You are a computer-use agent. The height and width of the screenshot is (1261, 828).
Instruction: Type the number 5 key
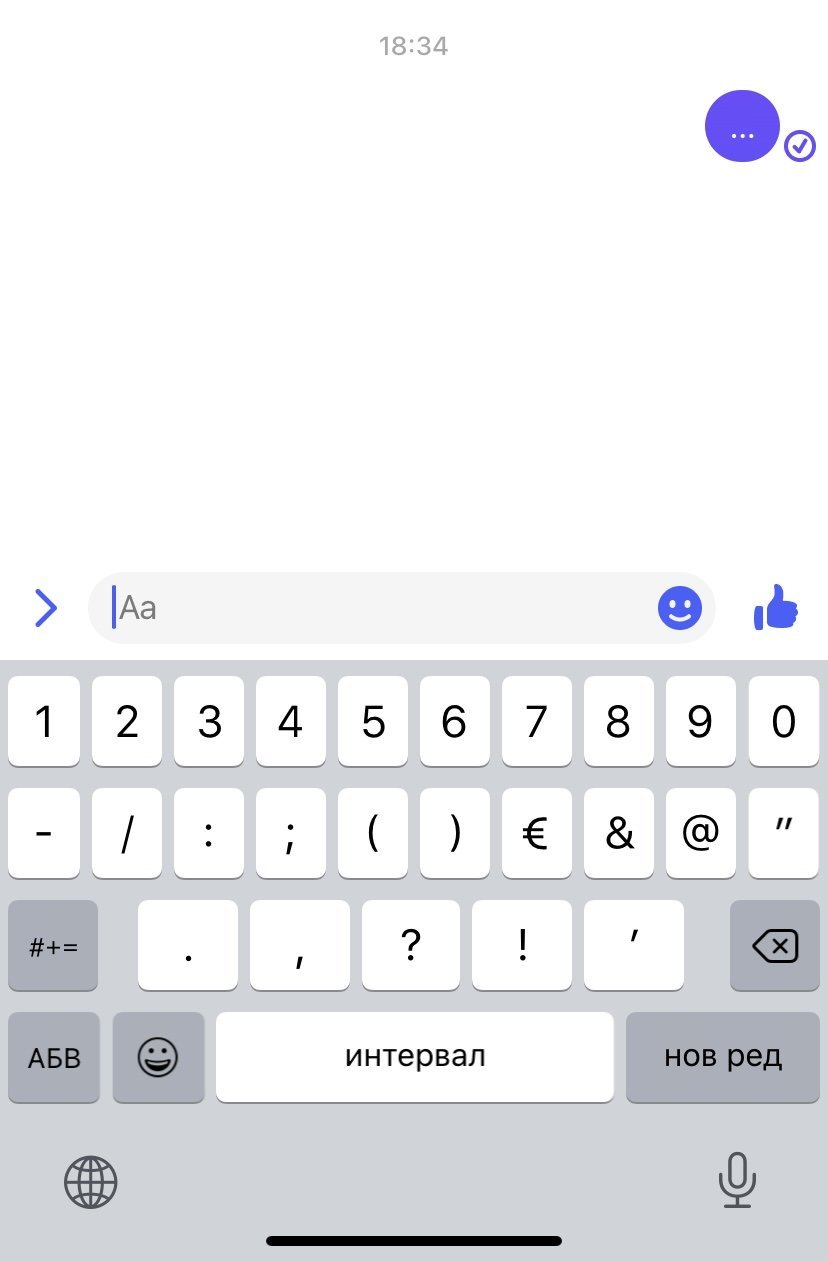[x=373, y=721]
